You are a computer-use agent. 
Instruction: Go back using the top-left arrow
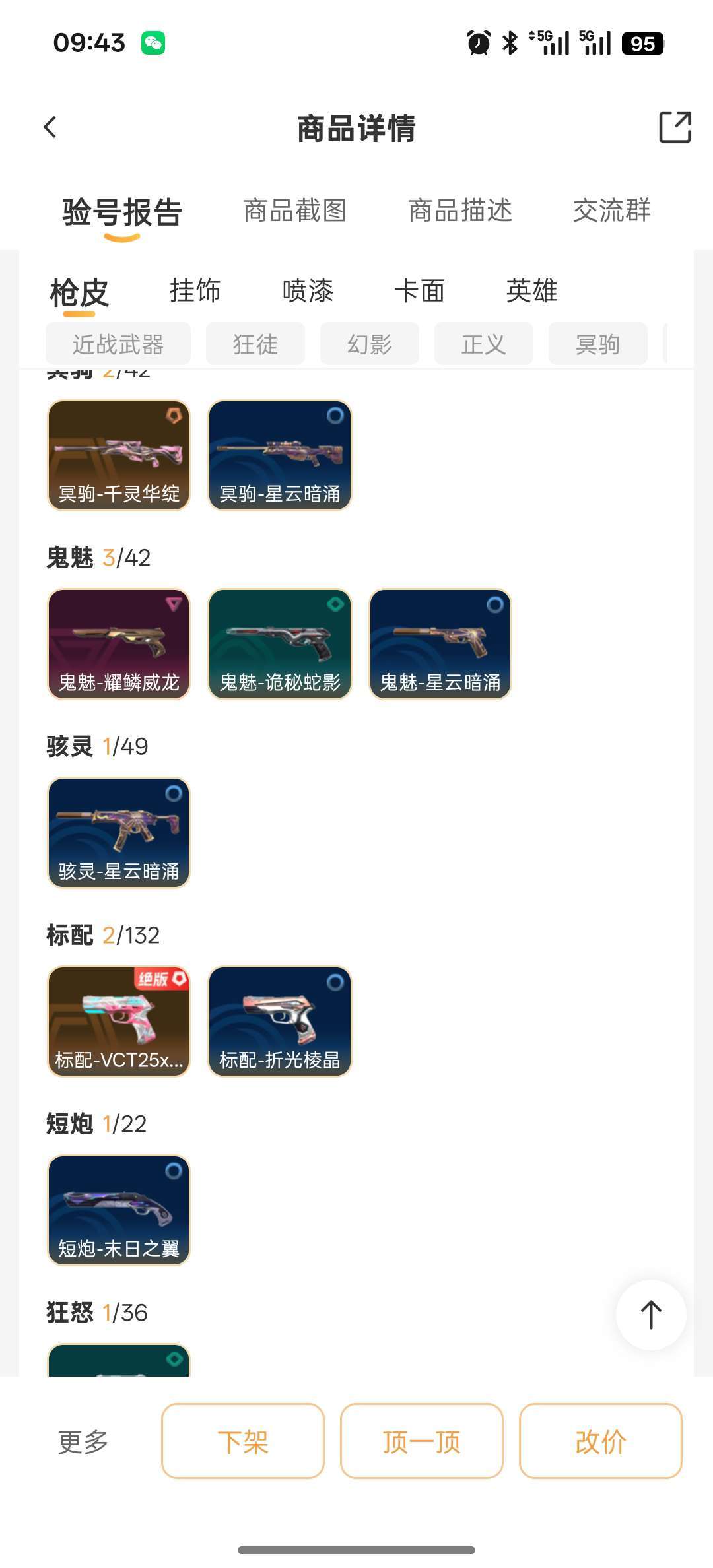[50, 127]
